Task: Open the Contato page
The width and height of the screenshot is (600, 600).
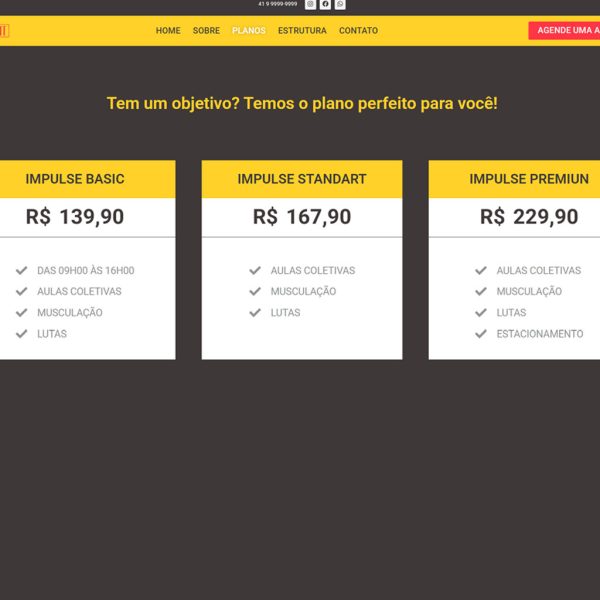Action: (358, 31)
